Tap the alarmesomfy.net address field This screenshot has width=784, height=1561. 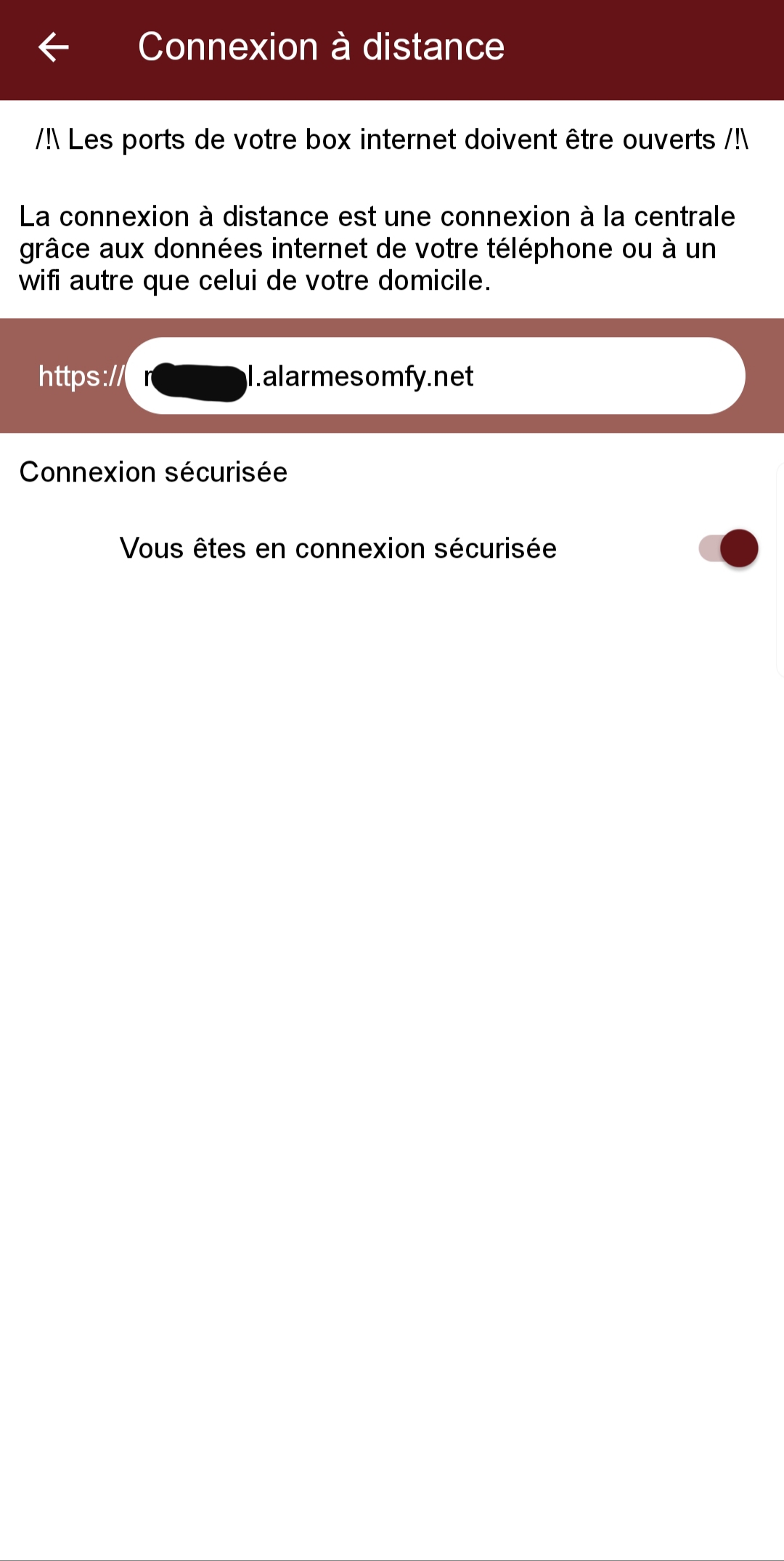point(435,376)
